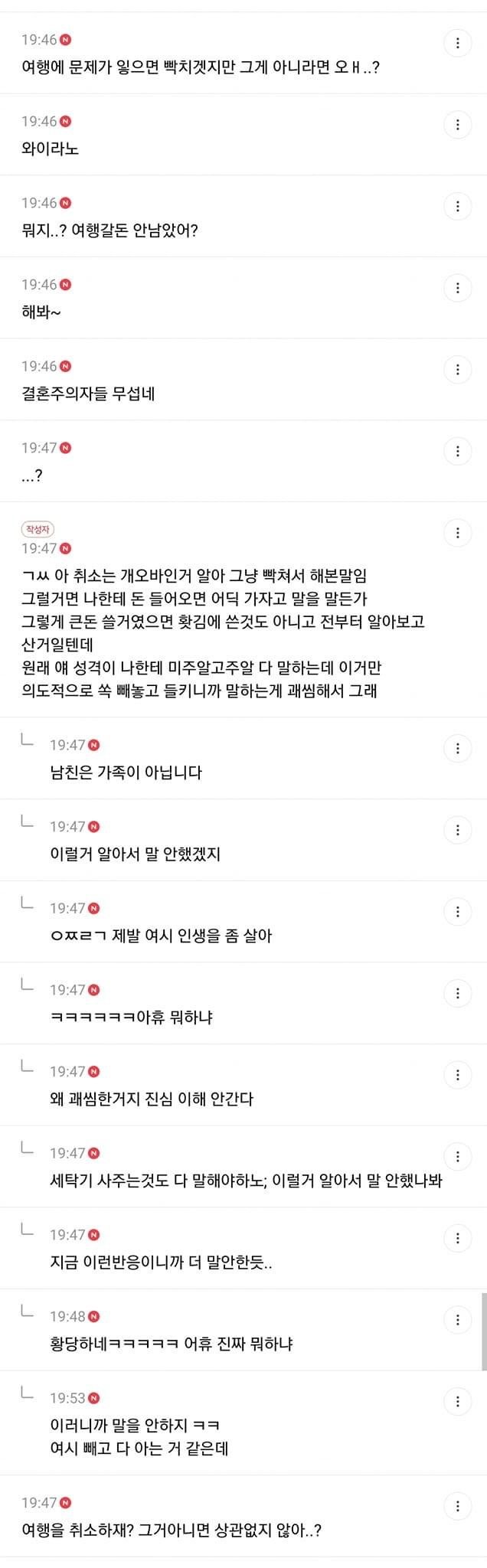Open options on the 작성자 comment

click(x=457, y=533)
